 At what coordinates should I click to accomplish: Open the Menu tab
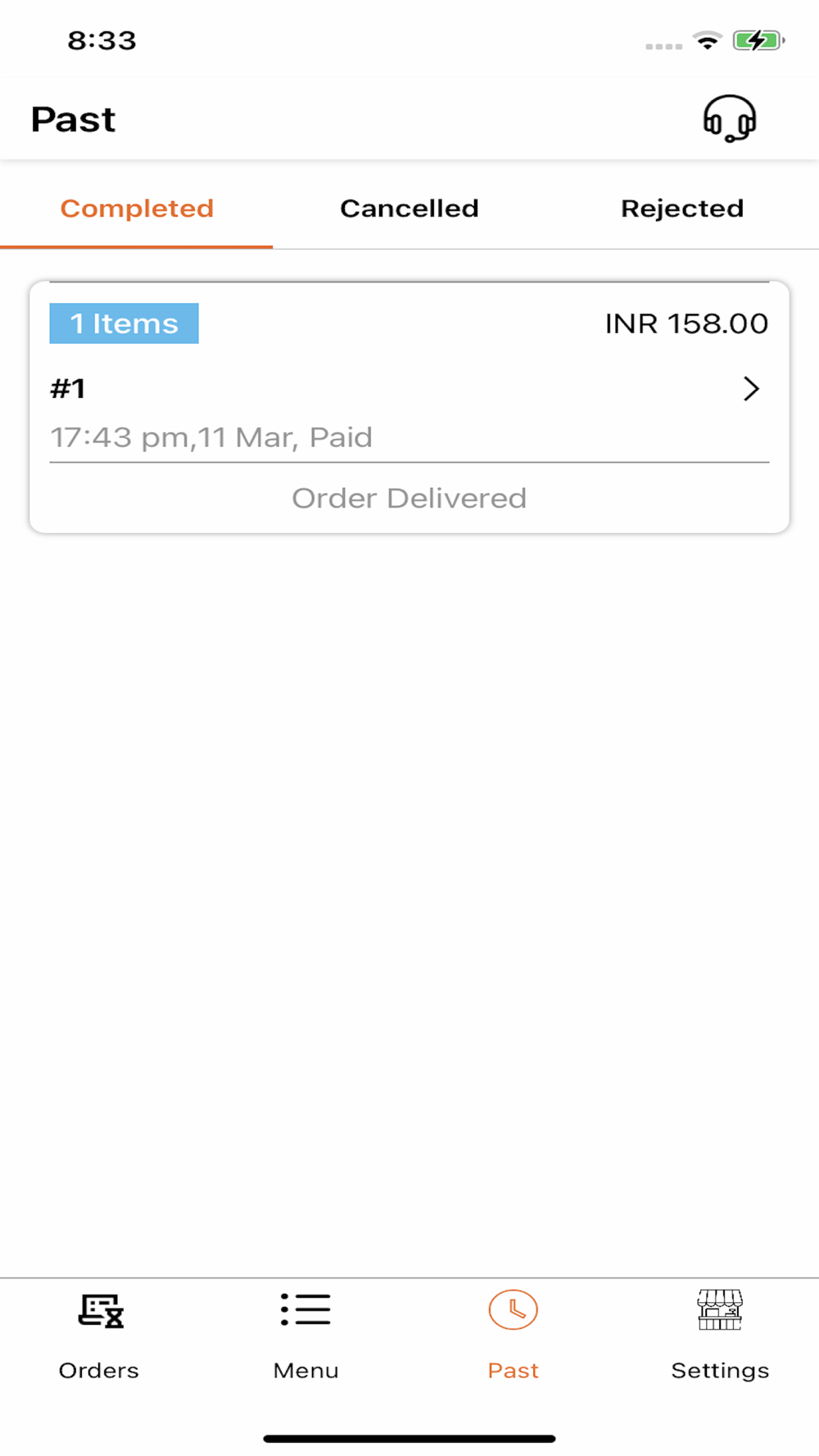[x=305, y=1335]
